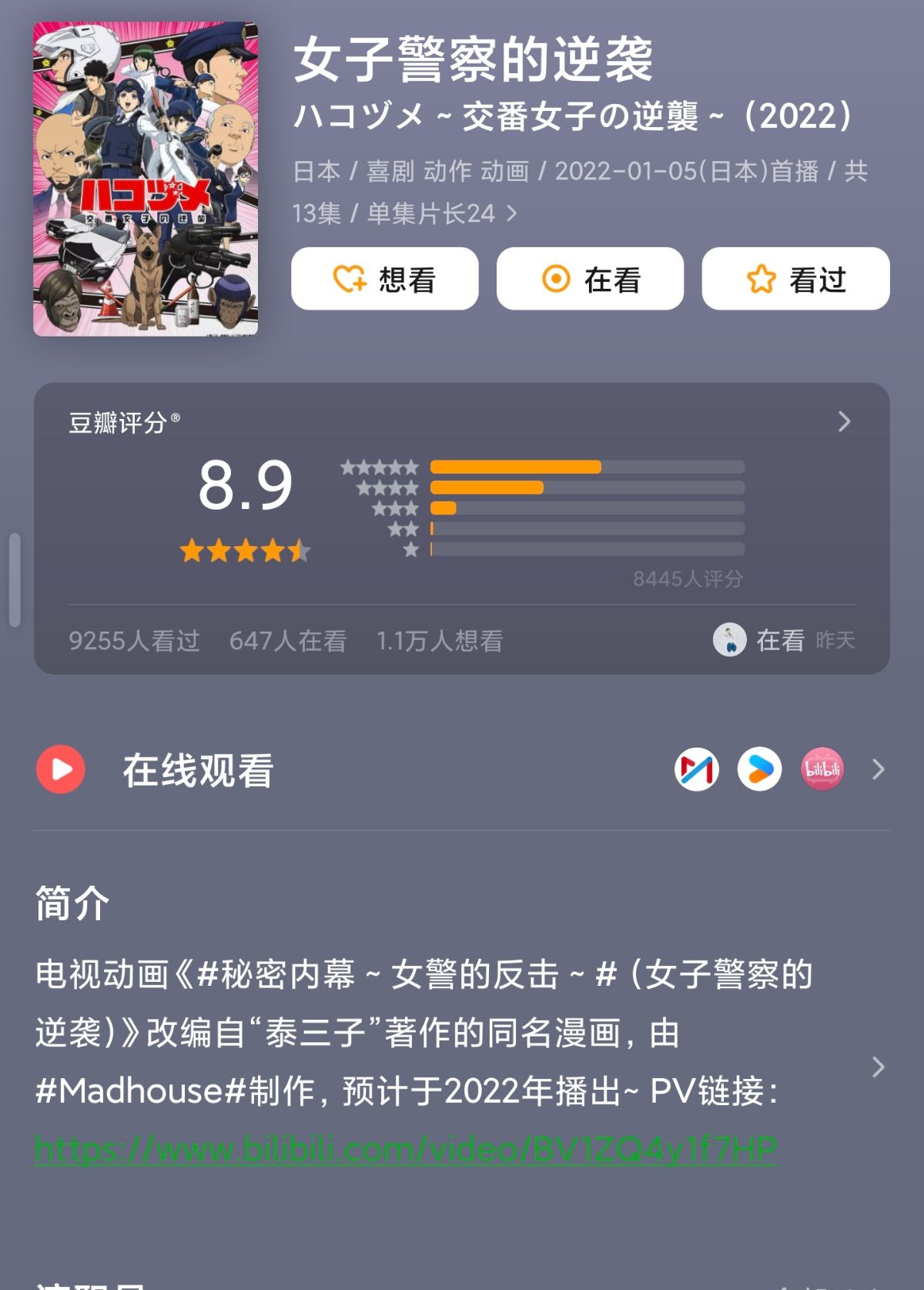Watch on bilibili
The image size is (924, 1290).
pyautogui.click(x=822, y=769)
